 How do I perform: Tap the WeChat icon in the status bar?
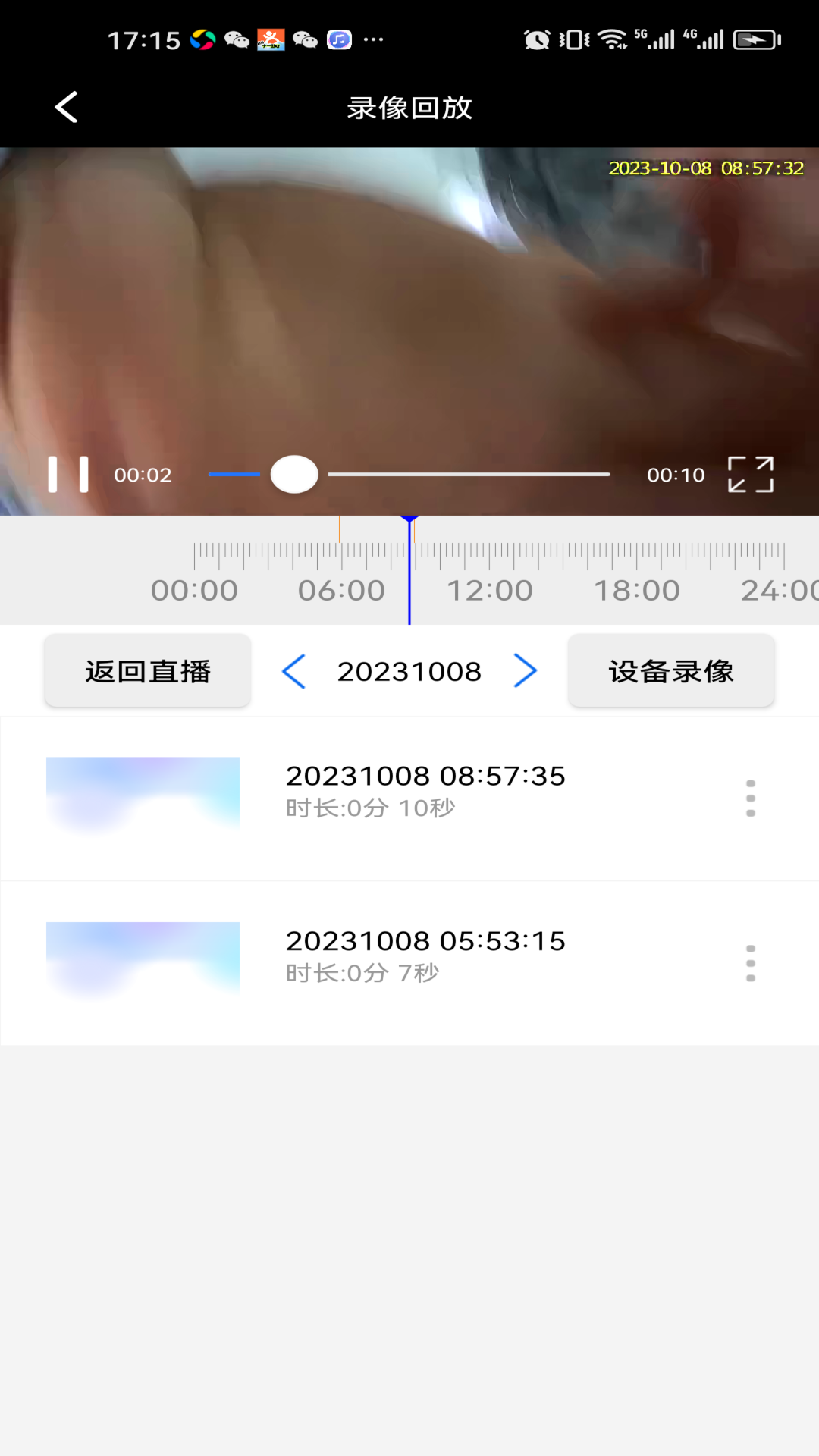tap(235, 39)
